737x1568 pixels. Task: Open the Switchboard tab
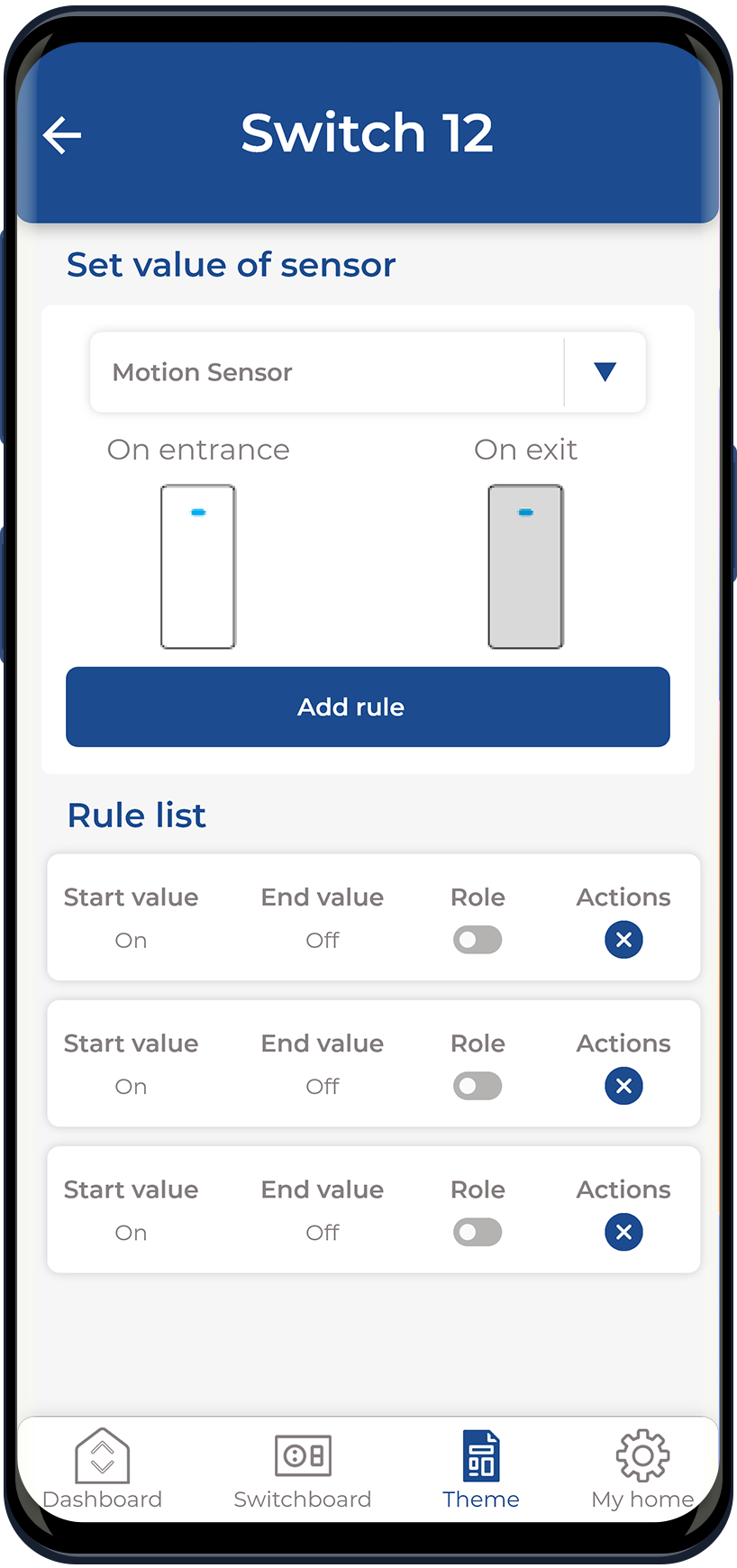(303, 1470)
